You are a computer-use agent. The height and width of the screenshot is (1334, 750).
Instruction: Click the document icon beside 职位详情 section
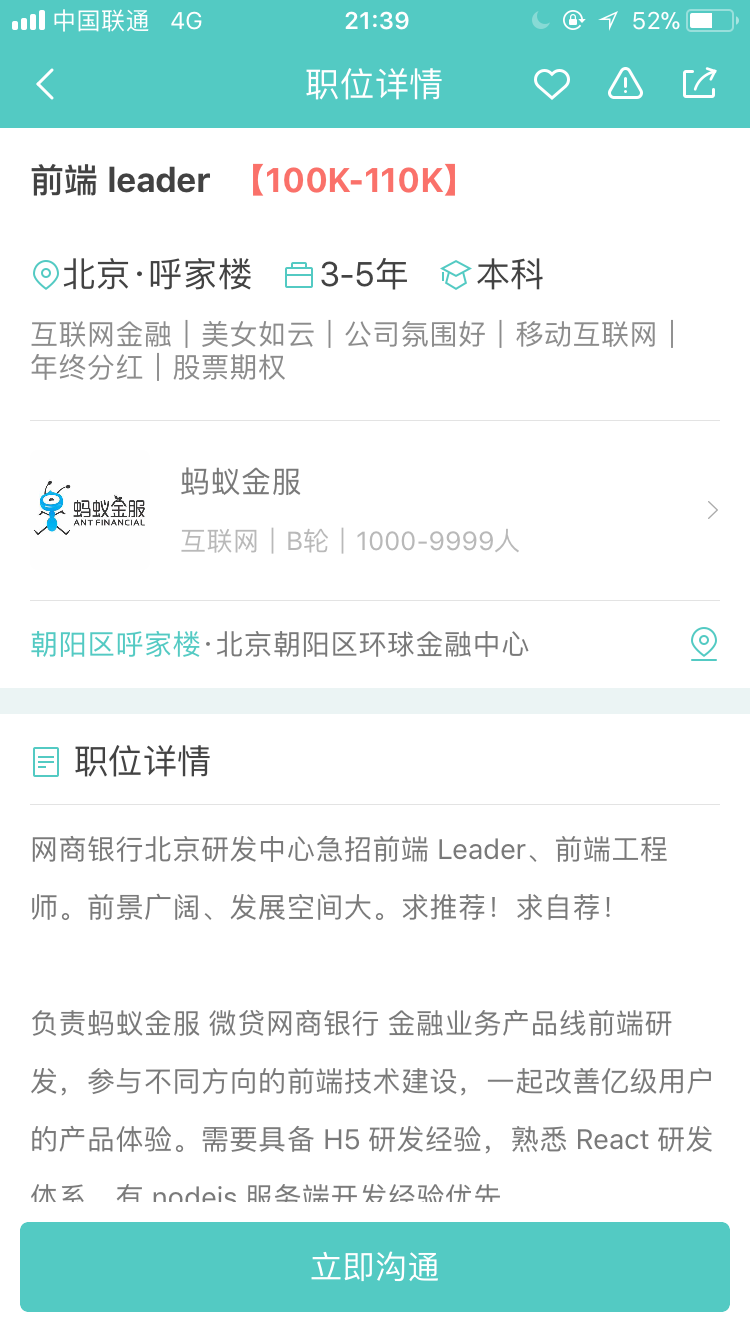pos(45,761)
